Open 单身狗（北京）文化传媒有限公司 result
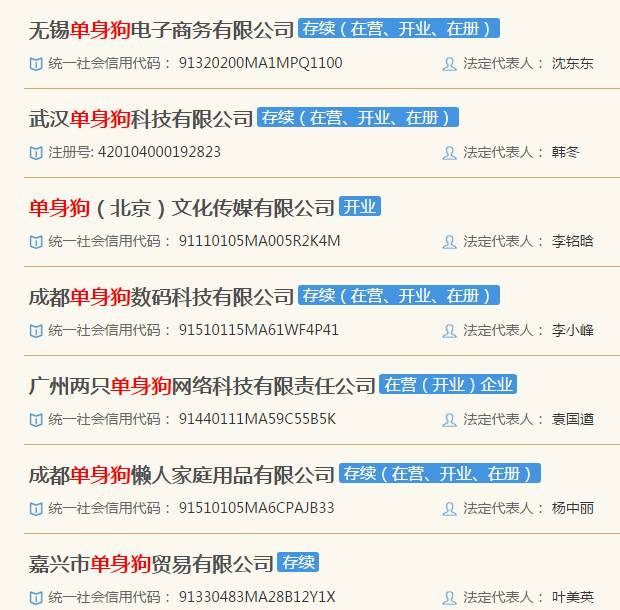The height and width of the screenshot is (610, 620). tap(181, 208)
